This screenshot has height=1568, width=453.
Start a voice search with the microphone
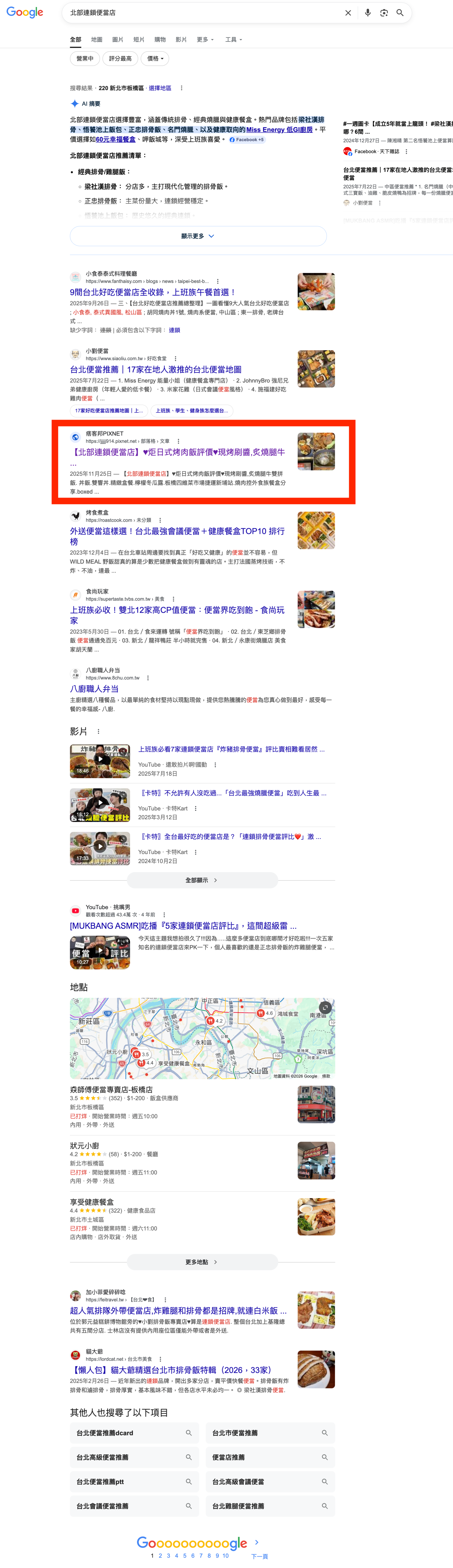point(367,13)
